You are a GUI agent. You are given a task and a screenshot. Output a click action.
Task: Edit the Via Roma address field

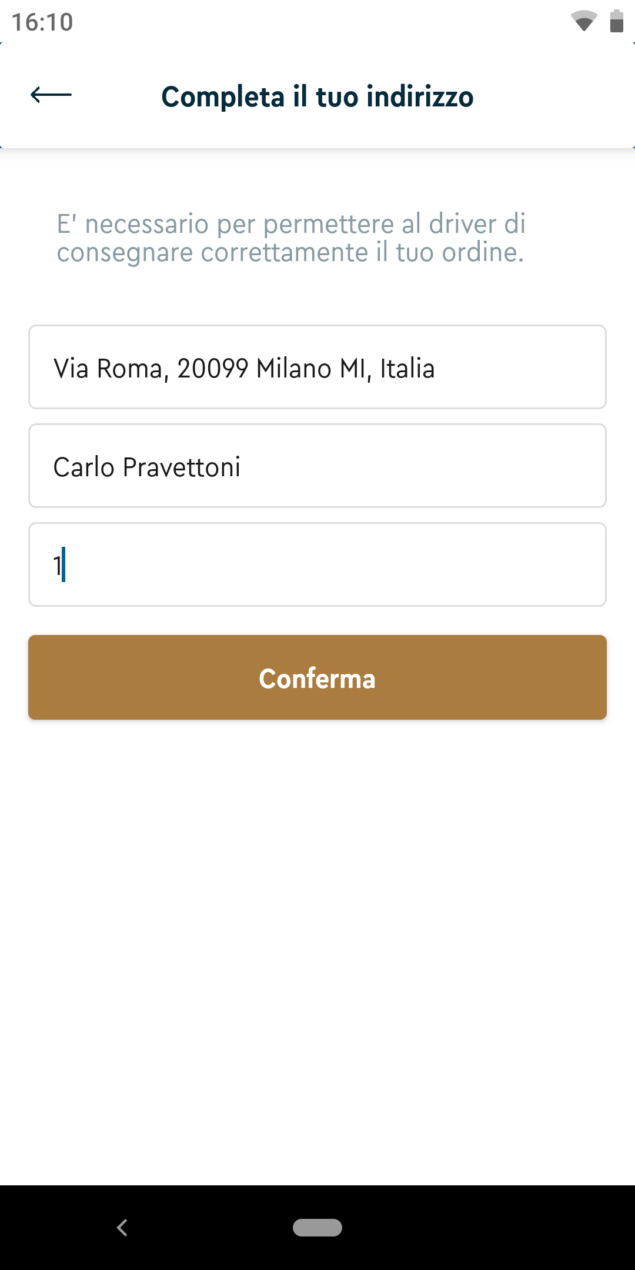317,367
